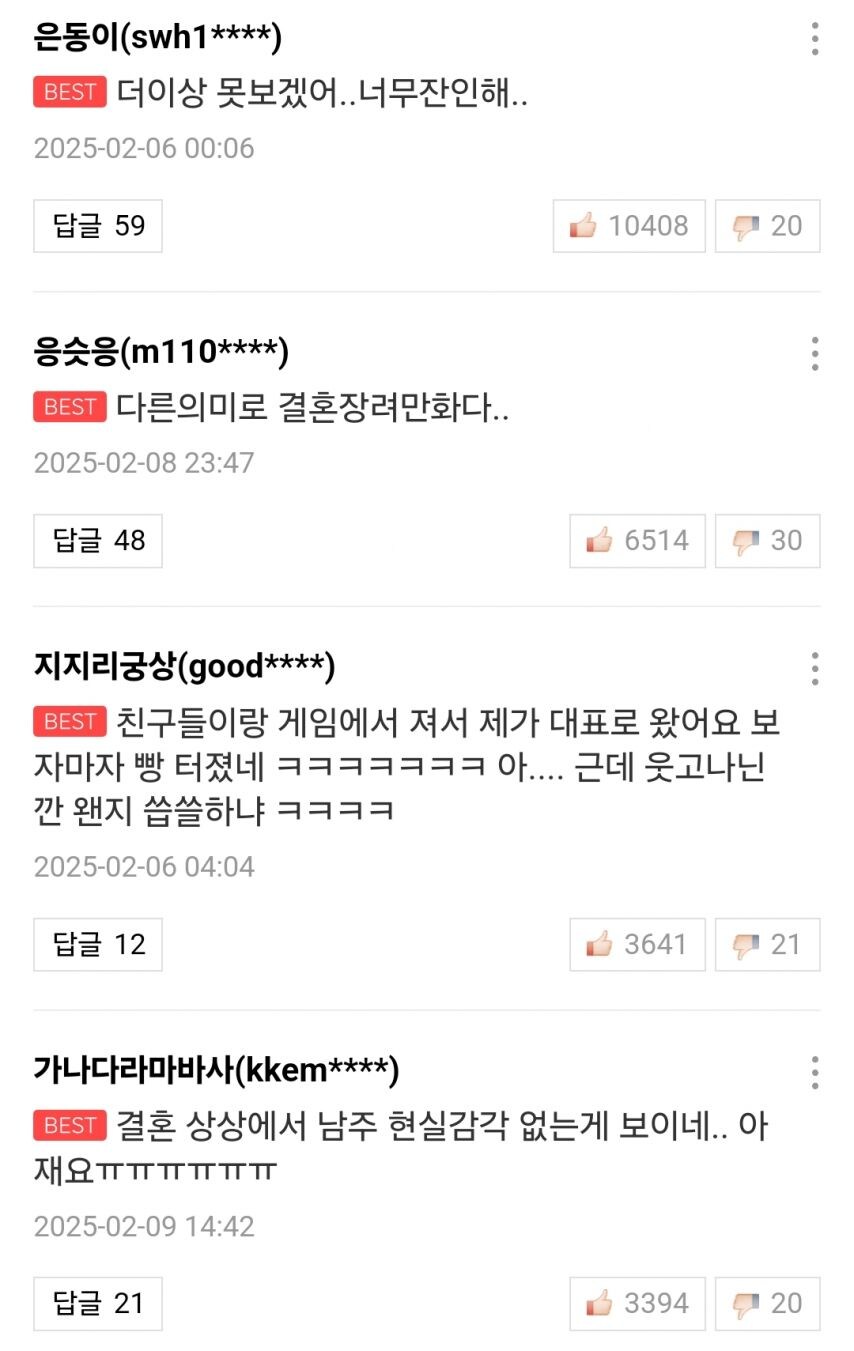
Task: Open the 59 replies to 은동이's comment
Action: pos(98,226)
